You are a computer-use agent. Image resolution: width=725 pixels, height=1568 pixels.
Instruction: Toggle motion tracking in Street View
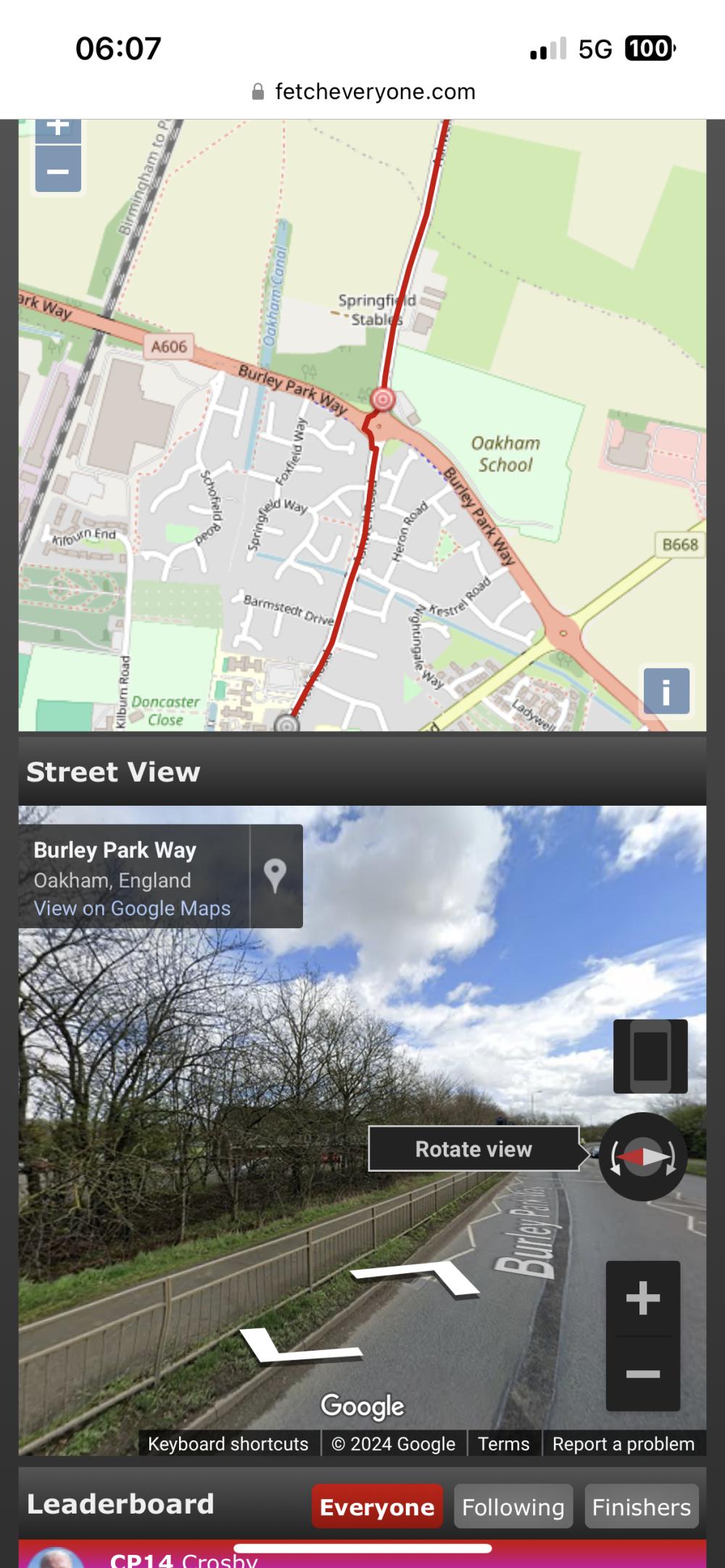point(650,1056)
